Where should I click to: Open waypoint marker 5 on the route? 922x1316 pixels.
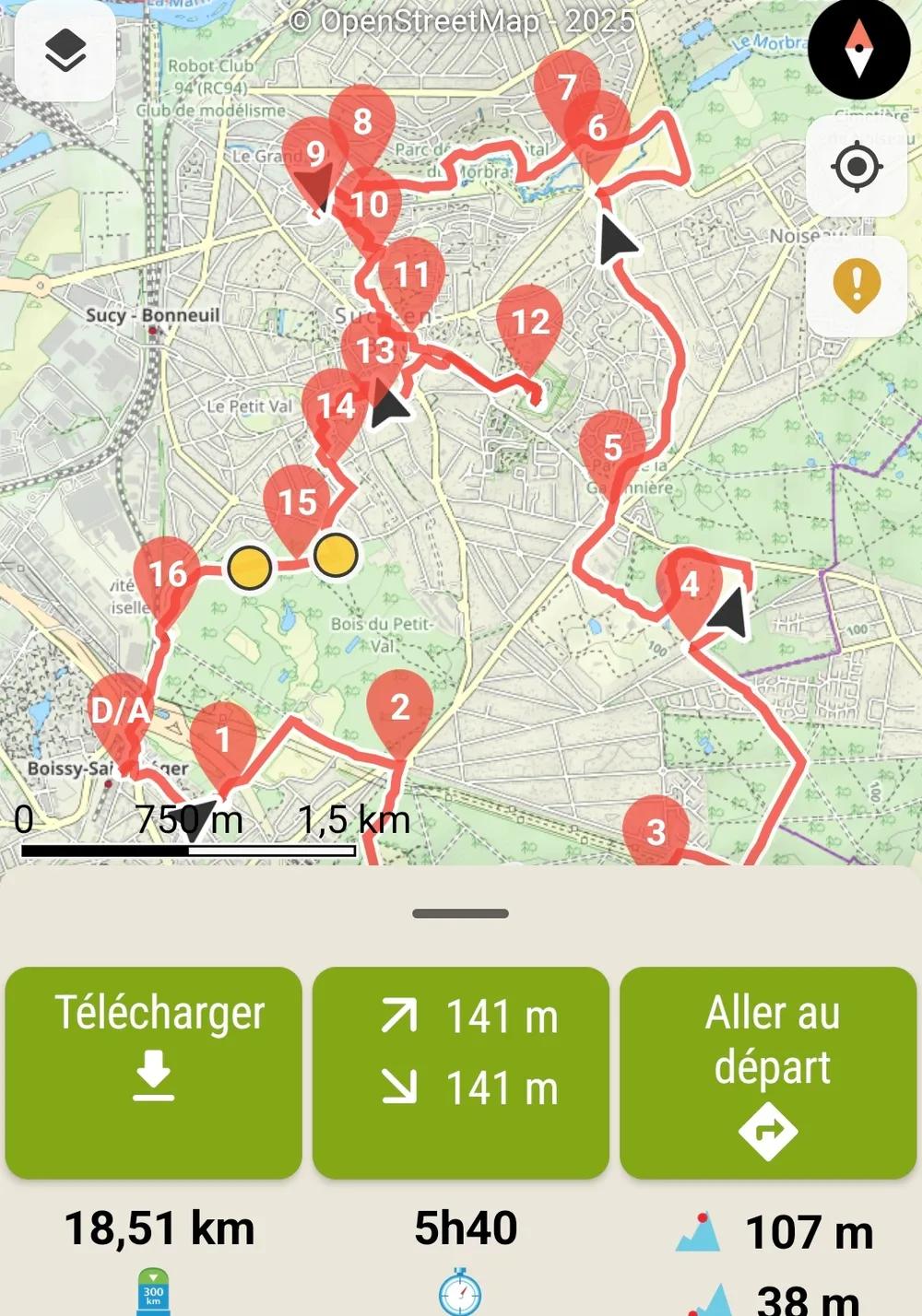tap(612, 449)
